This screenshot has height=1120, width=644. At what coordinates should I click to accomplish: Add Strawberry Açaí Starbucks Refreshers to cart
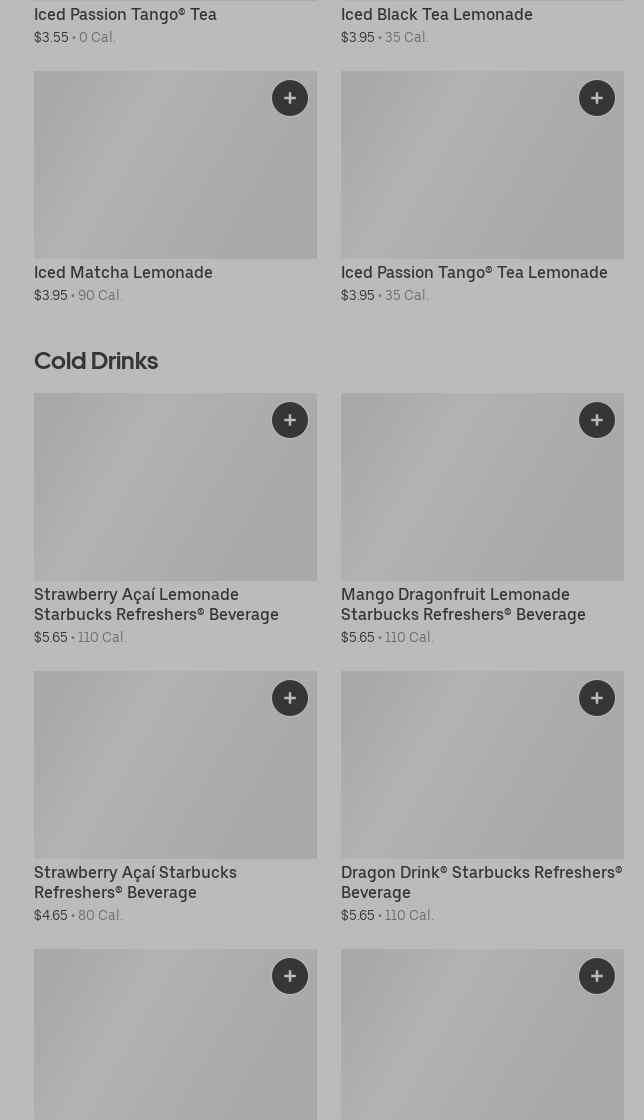(x=290, y=698)
